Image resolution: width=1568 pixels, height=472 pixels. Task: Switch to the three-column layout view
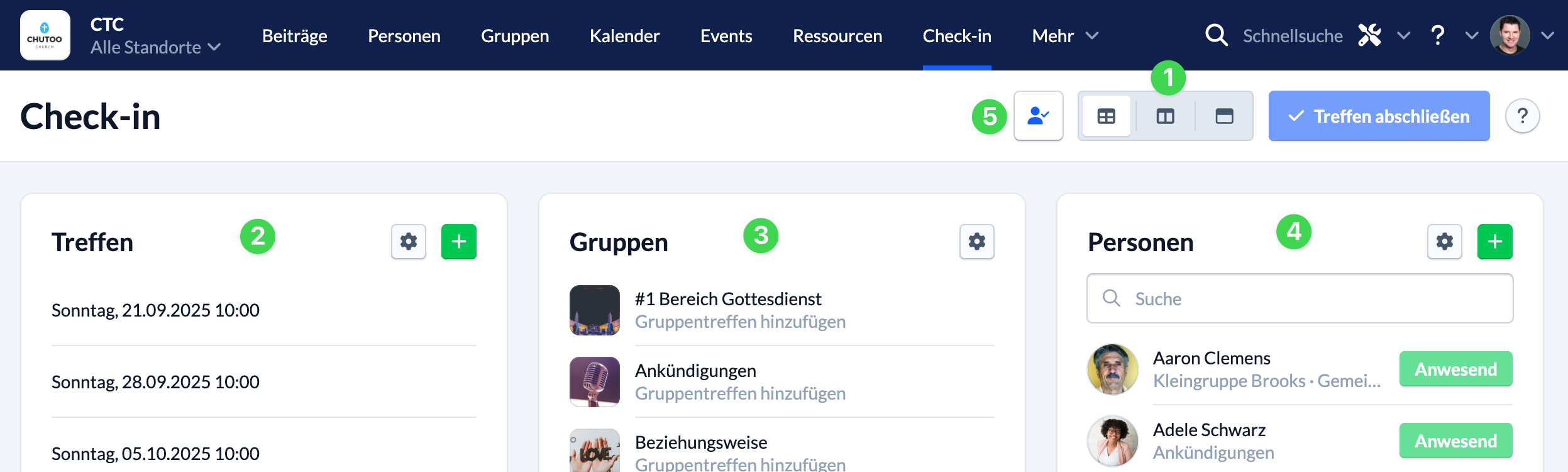[1106, 116]
